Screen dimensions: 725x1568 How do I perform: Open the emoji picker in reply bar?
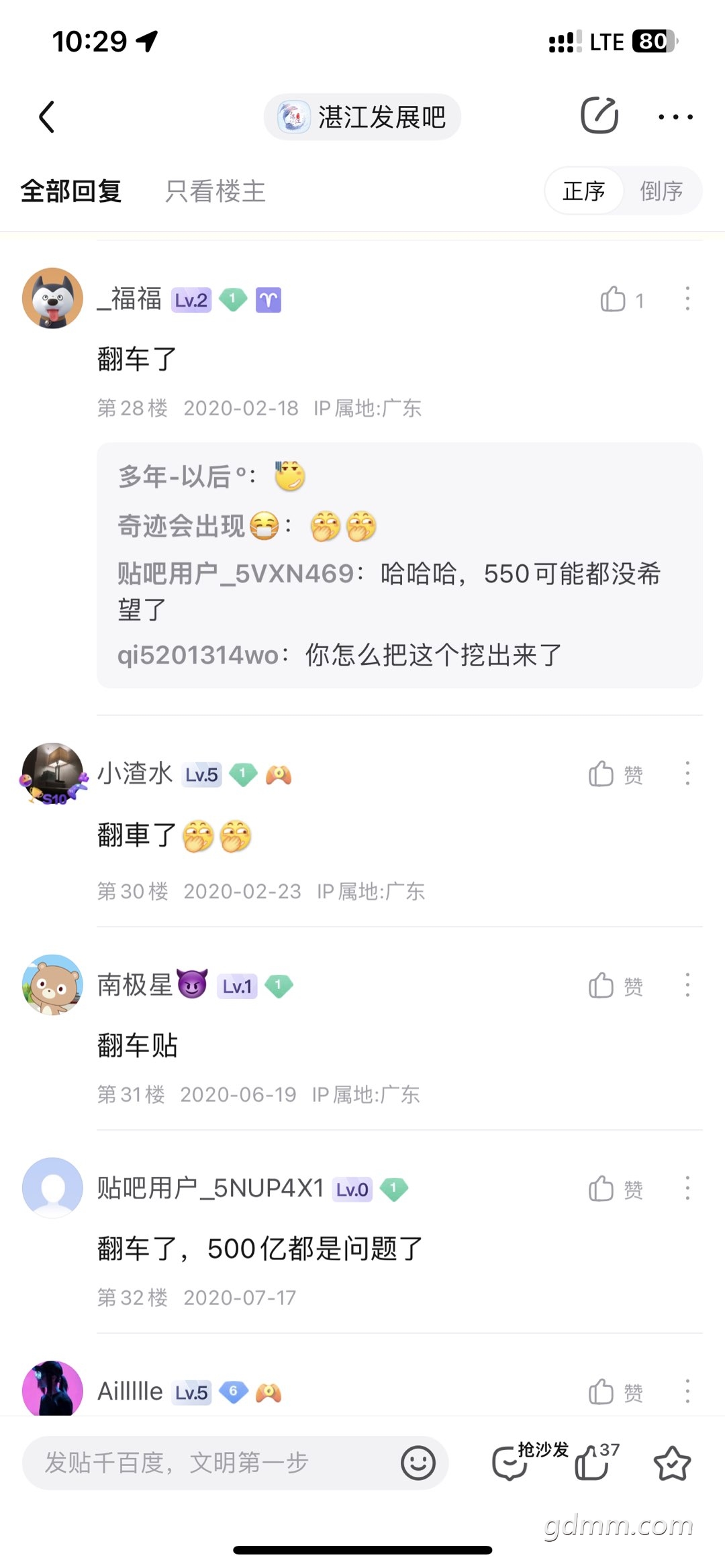(x=418, y=1463)
